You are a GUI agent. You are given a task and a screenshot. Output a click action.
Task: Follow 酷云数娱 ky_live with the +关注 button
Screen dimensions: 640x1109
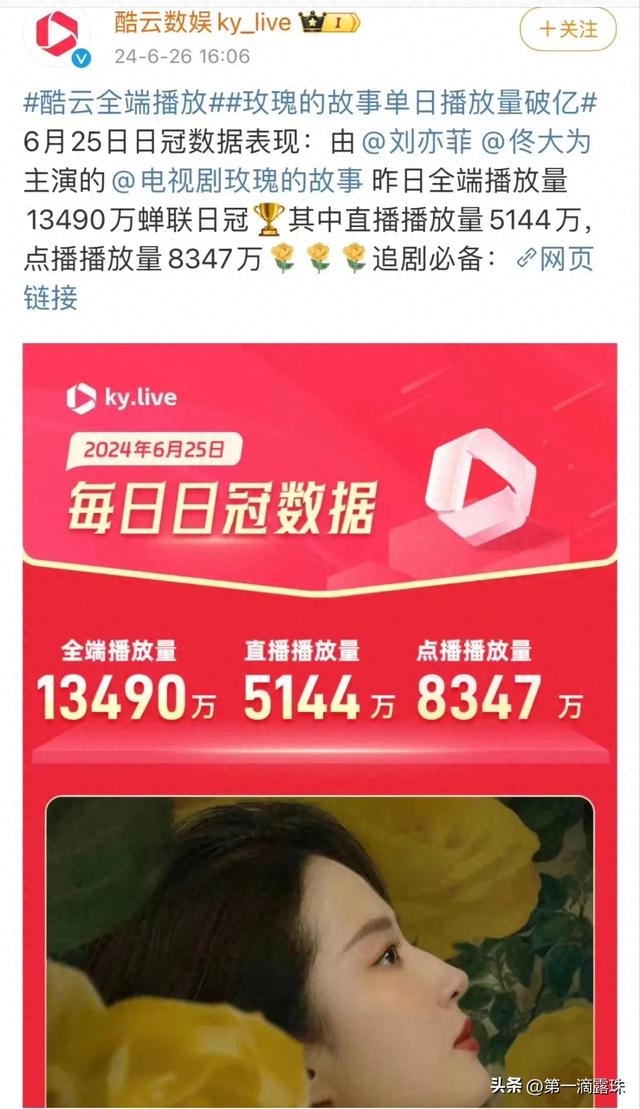[568, 28]
